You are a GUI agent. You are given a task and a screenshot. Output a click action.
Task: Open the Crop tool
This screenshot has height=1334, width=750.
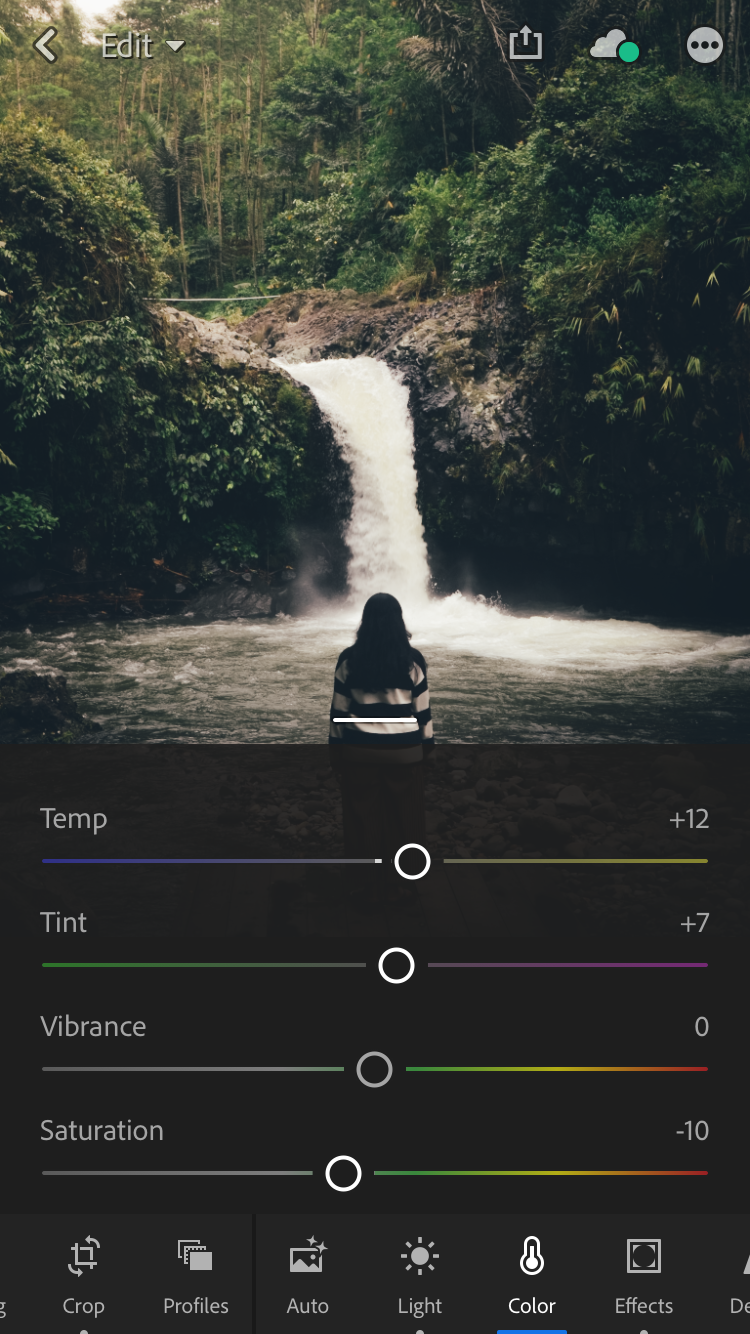[83, 1274]
